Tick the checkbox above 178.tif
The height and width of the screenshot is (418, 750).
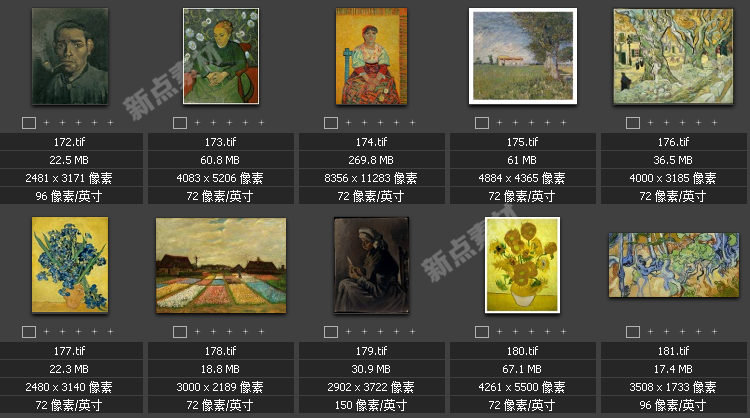pyautogui.click(x=179, y=332)
